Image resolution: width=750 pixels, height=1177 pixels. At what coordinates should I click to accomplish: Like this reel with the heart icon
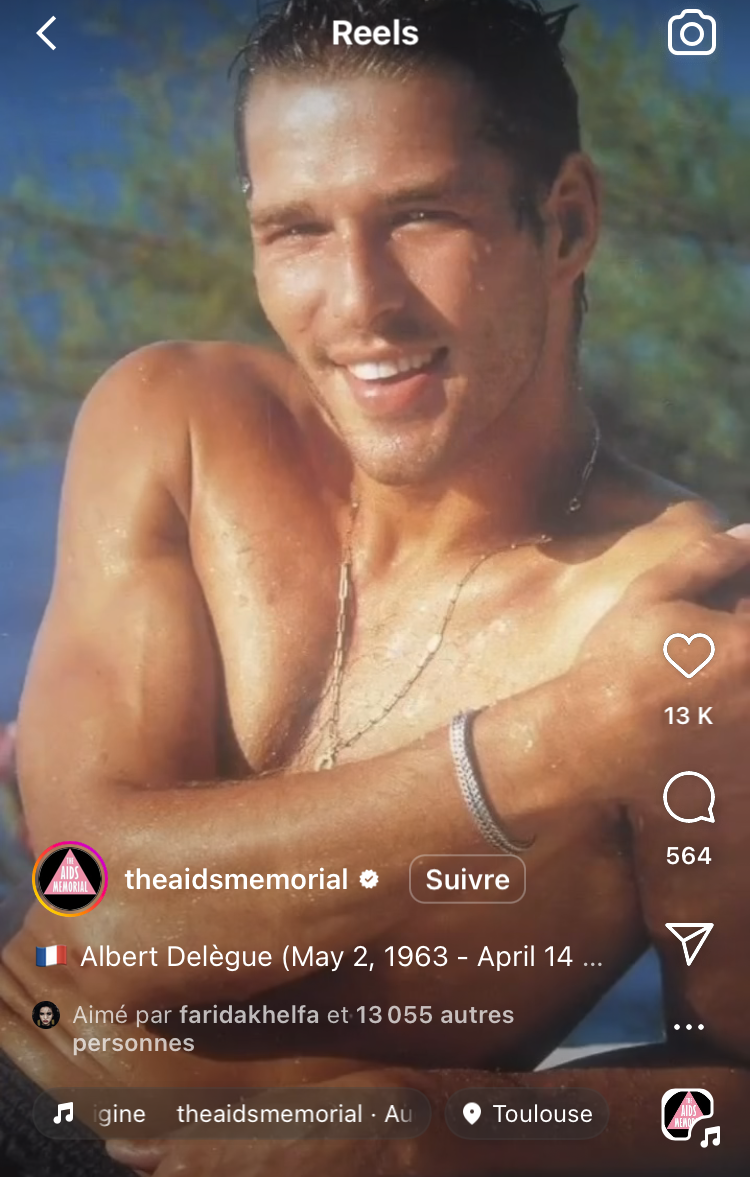pos(689,657)
